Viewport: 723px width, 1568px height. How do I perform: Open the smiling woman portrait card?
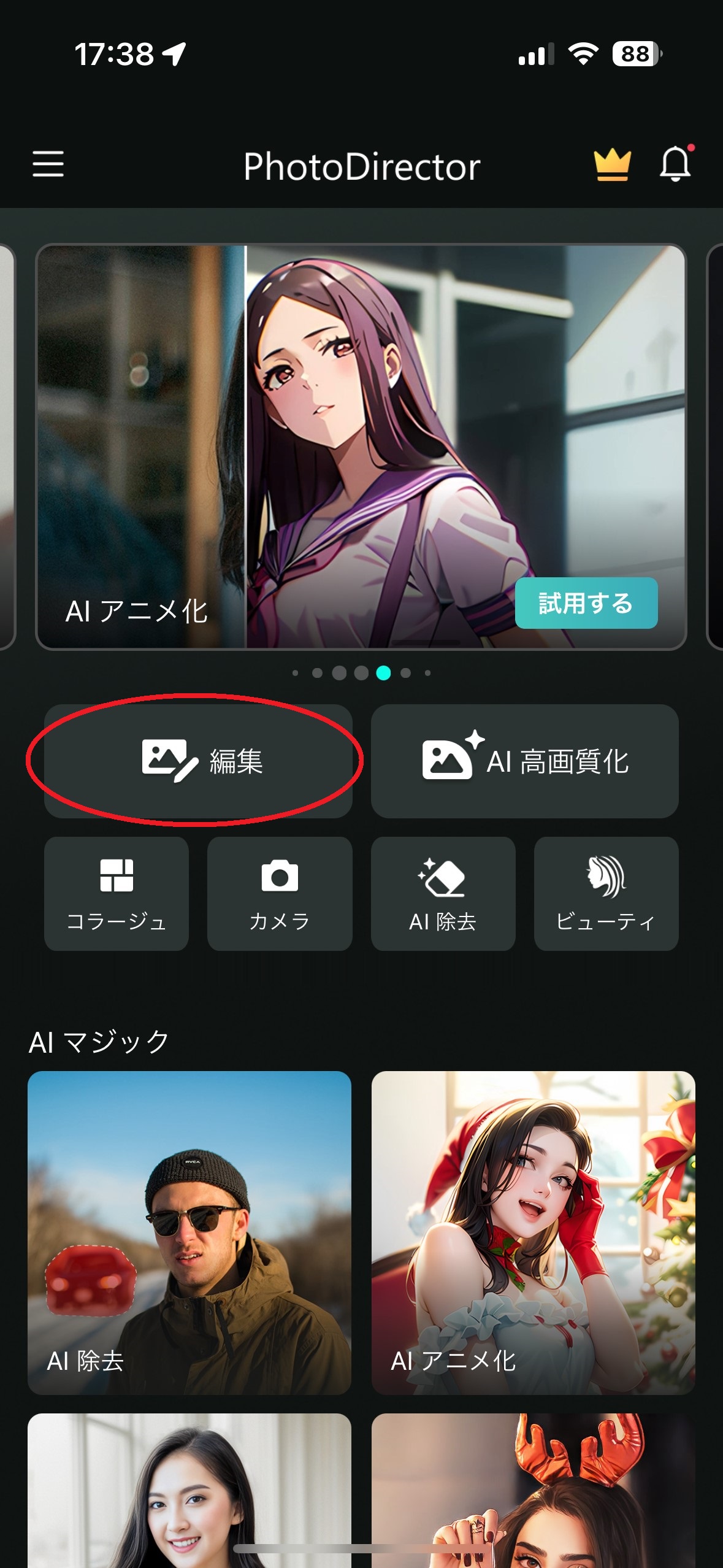pos(189,1491)
